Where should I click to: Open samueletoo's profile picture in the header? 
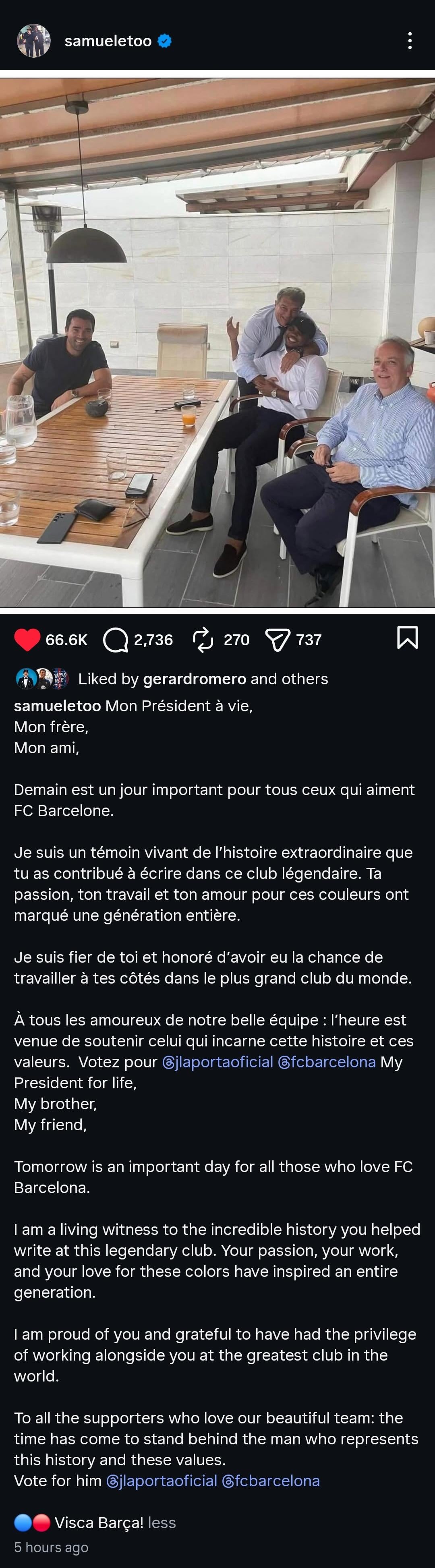[x=33, y=41]
